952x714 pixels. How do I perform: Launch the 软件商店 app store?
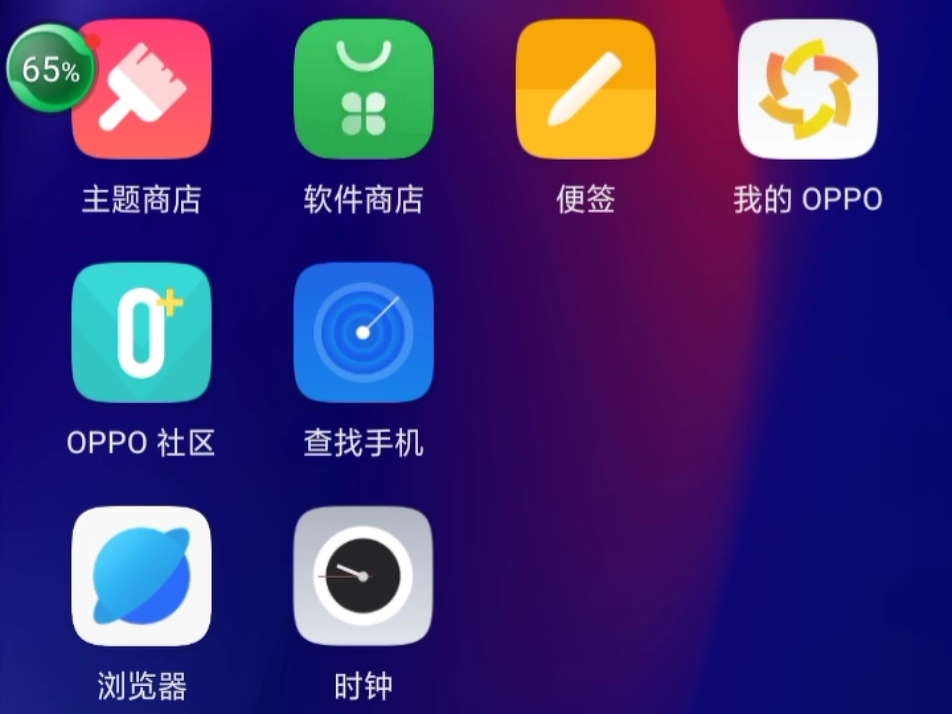click(x=363, y=90)
